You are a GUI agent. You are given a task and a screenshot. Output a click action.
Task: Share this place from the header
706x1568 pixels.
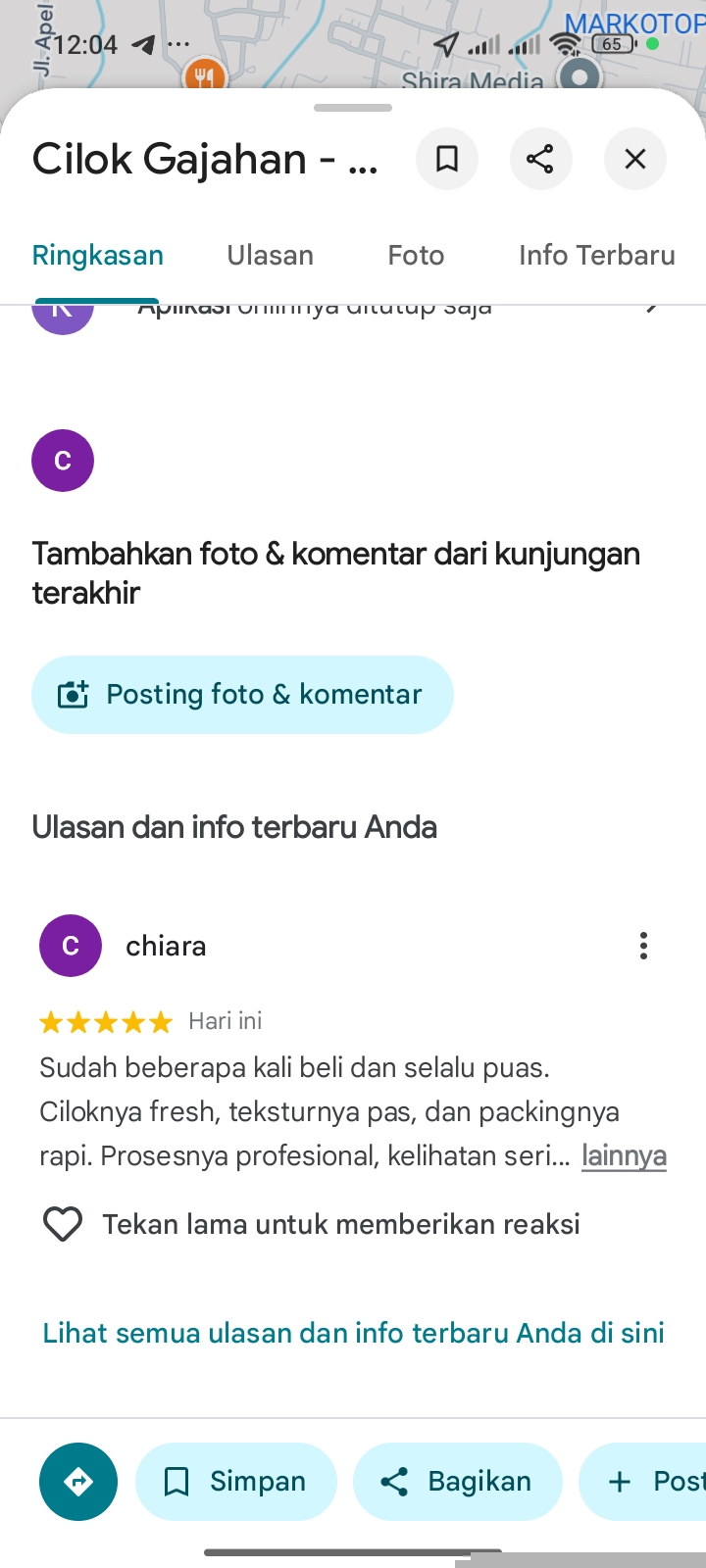click(540, 159)
